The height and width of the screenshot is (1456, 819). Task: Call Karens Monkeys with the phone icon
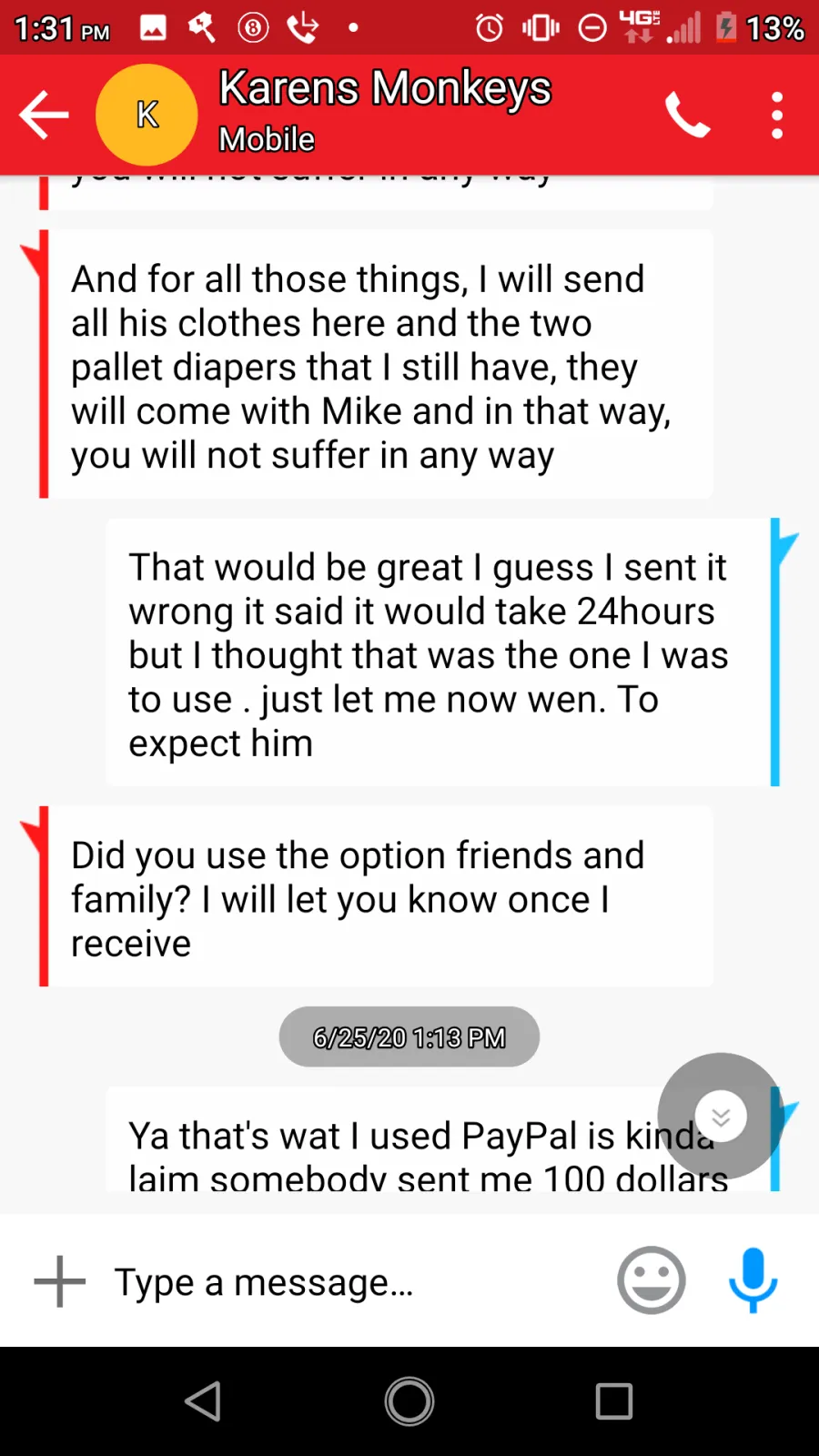[x=687, y=115]
